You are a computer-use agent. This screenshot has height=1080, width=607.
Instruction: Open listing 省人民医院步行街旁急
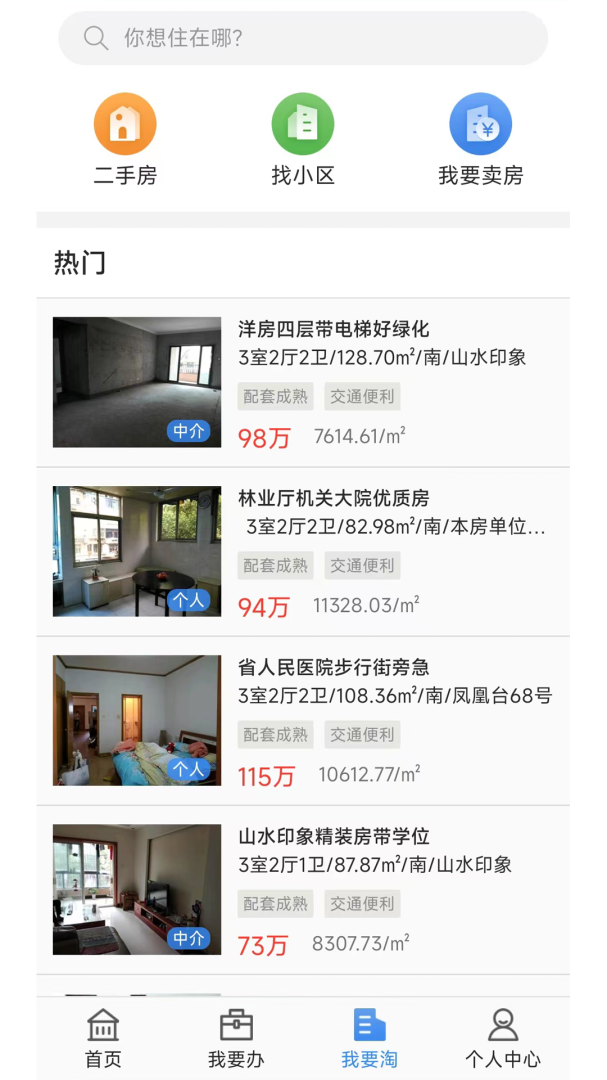click(x=303, y=720)
